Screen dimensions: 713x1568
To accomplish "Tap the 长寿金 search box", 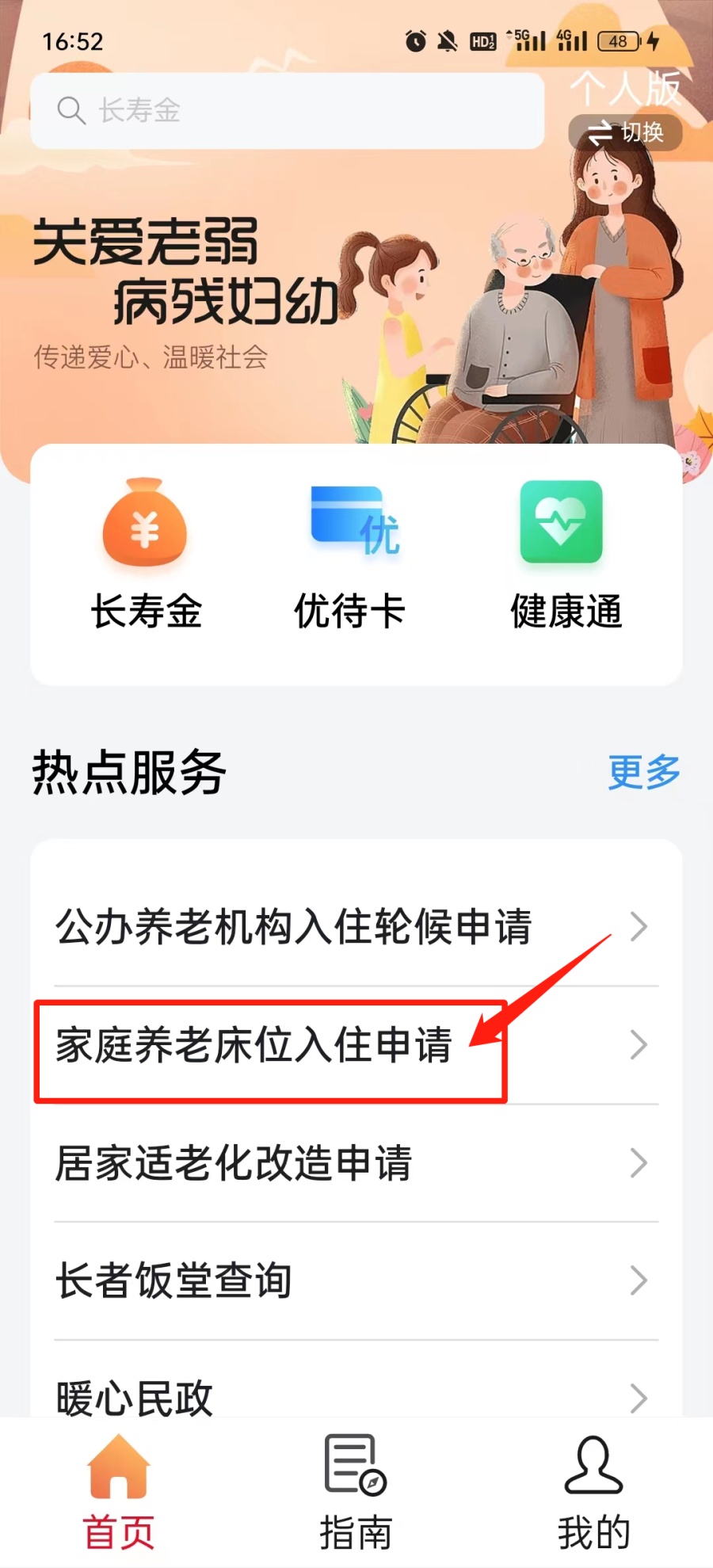I will coord(287,111).
